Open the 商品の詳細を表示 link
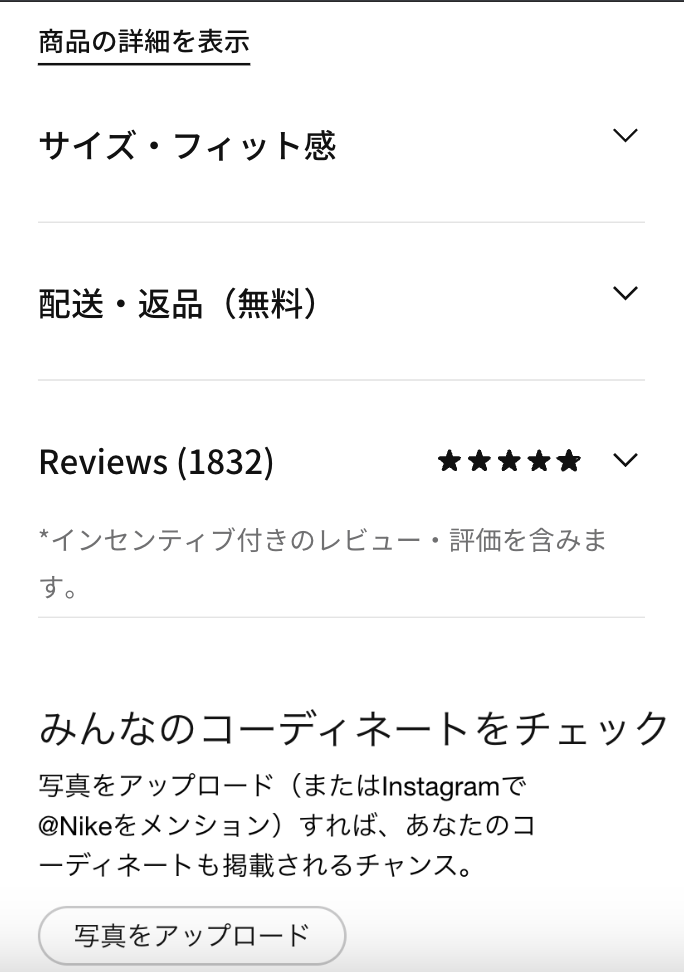Image resolution: width=684 pixels, height=972 pixels. pyautogui.click(x=143, y=43)
